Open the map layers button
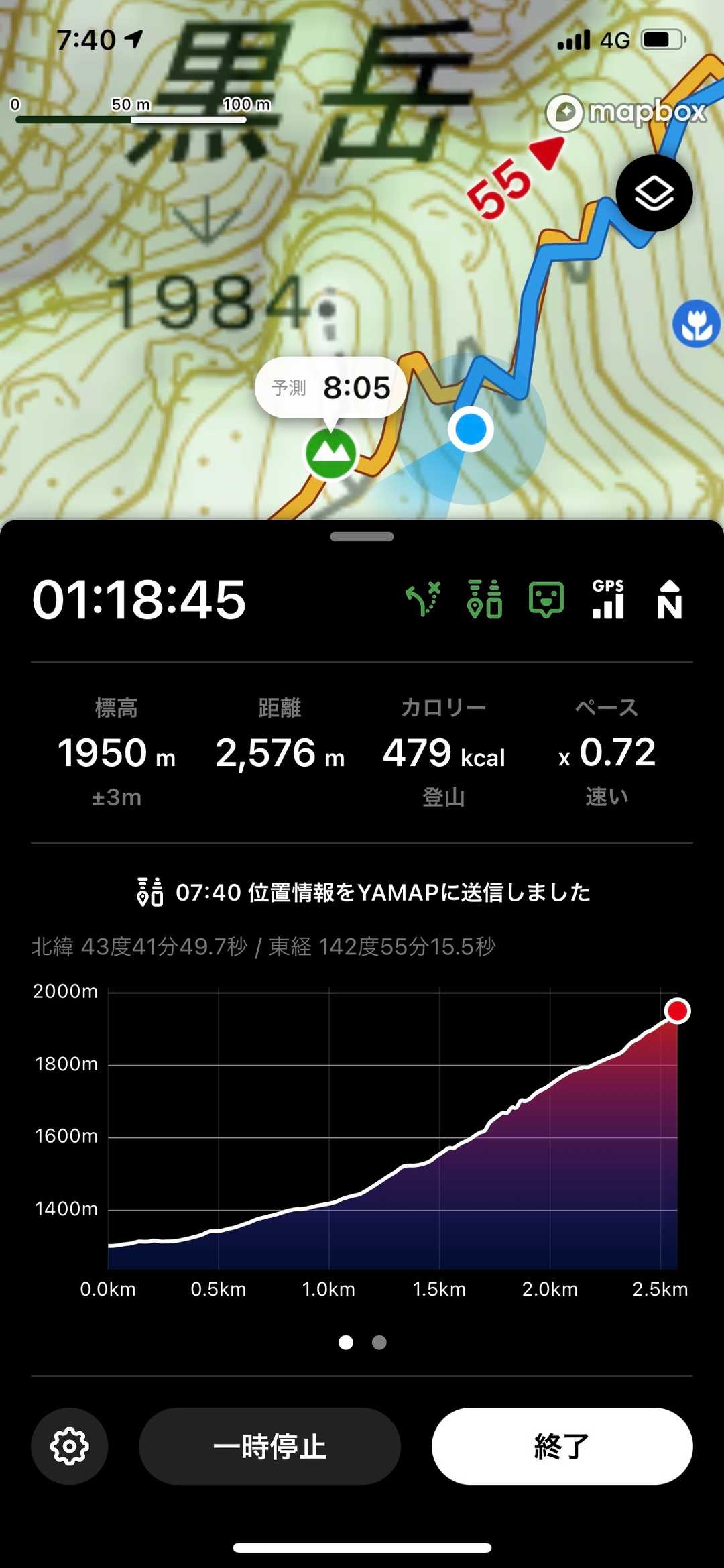This screenshot has width=724, height=1568. pyautogui.click(x=654, y=193)
